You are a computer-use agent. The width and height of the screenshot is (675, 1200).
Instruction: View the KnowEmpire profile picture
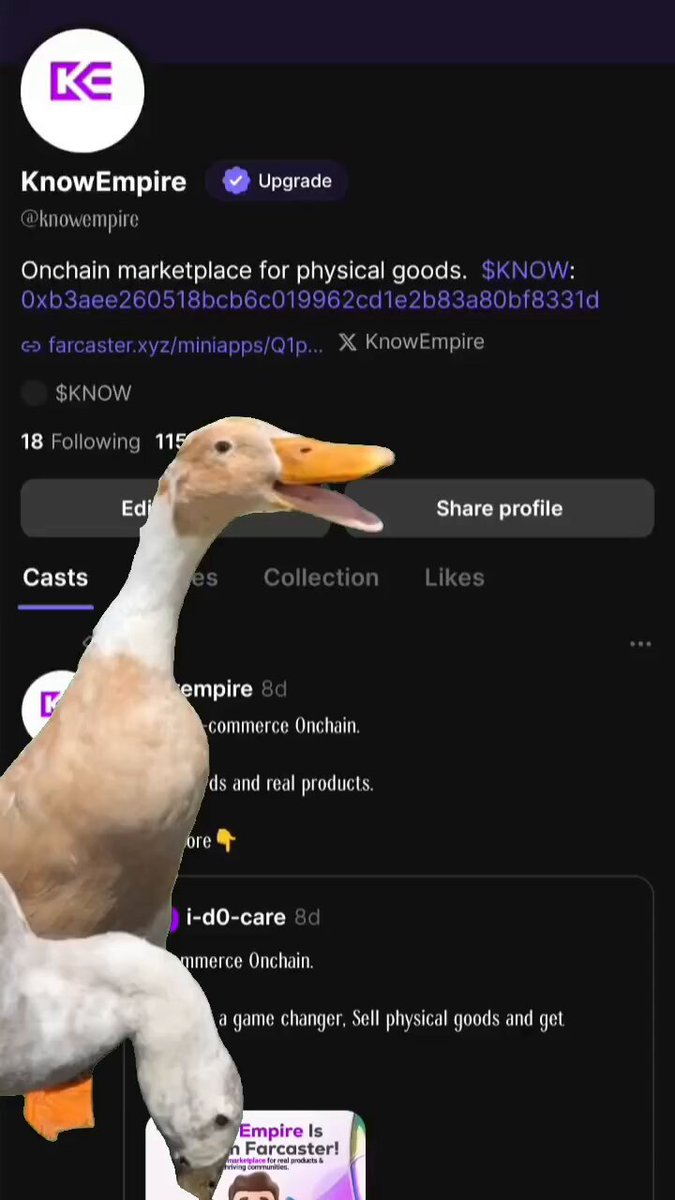click(82, 91)
